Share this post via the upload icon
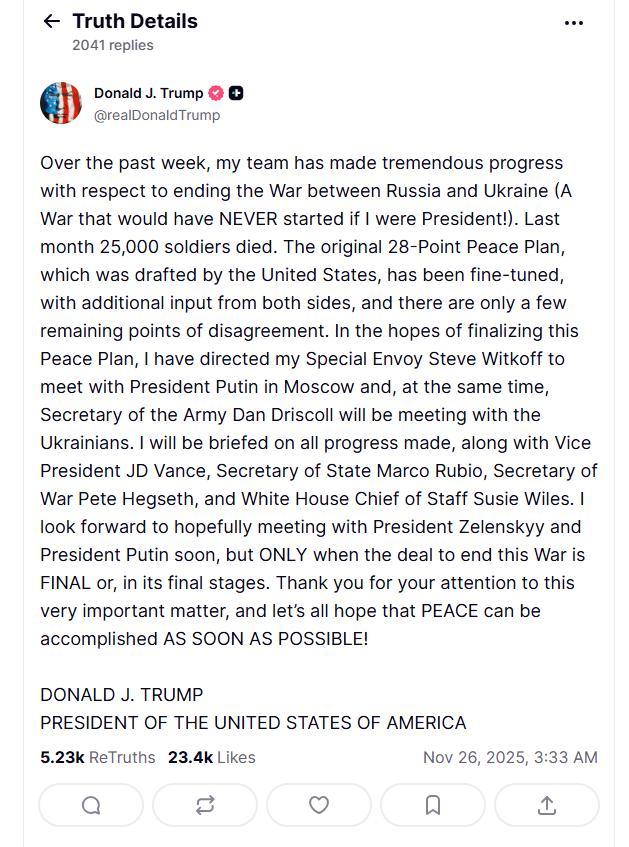This screenshot has width=629, height=847. (x=547, y=805)
